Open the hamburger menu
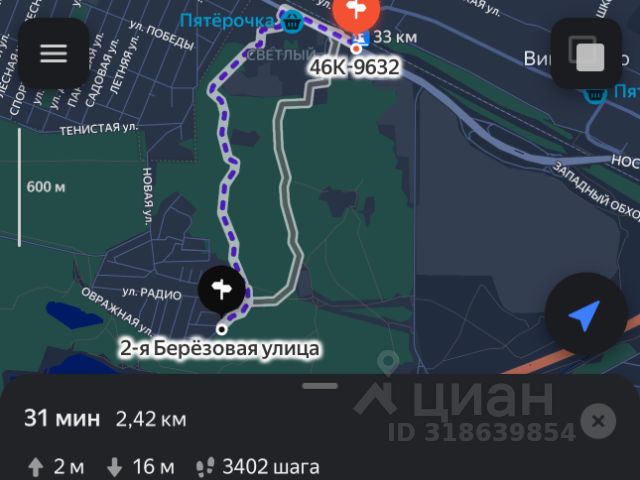Image resolution: width=640 pixels, height=480 pixels. tap(53, 53)
